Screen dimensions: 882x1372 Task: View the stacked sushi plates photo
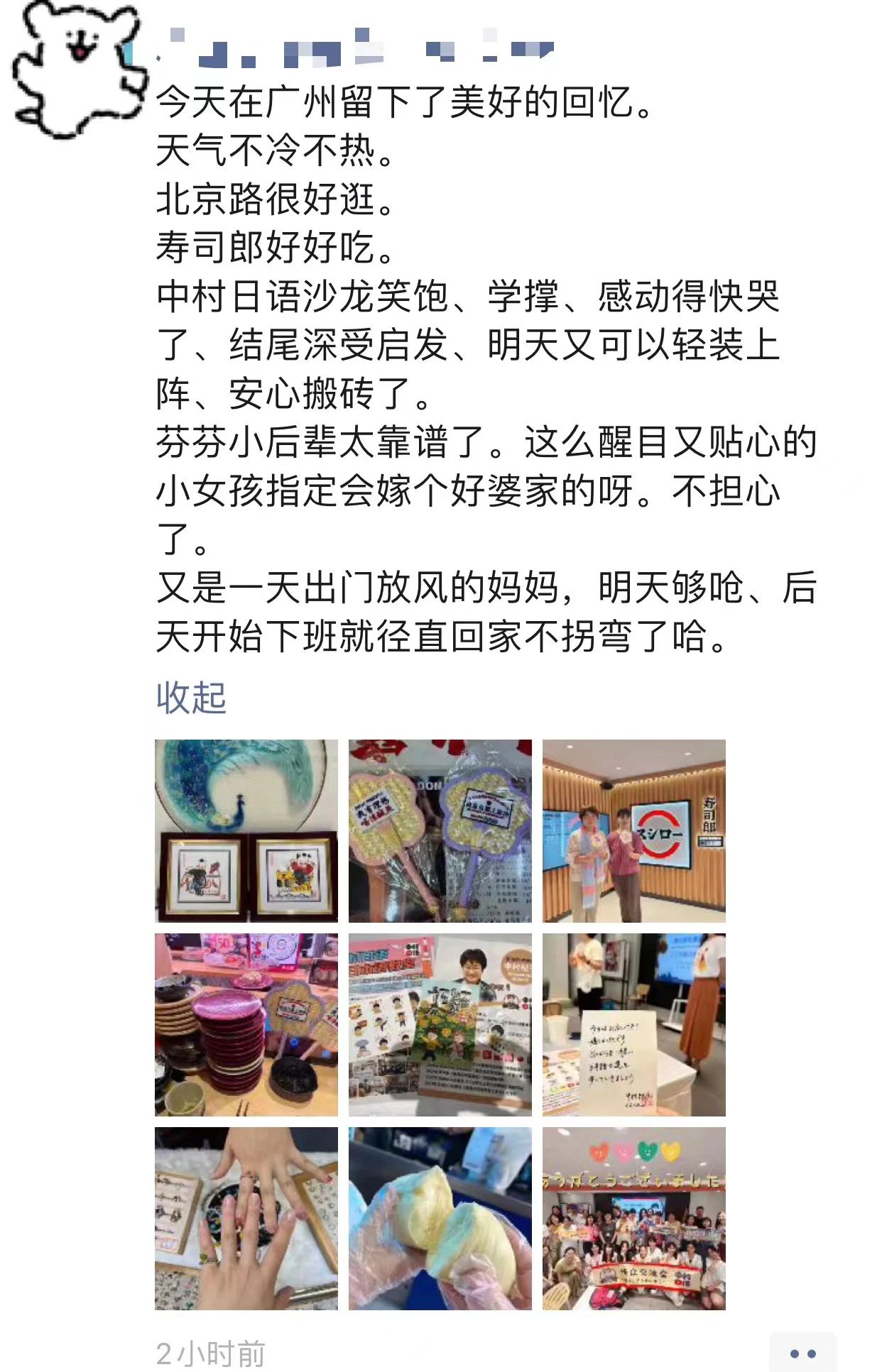[x=246, y=1024]
